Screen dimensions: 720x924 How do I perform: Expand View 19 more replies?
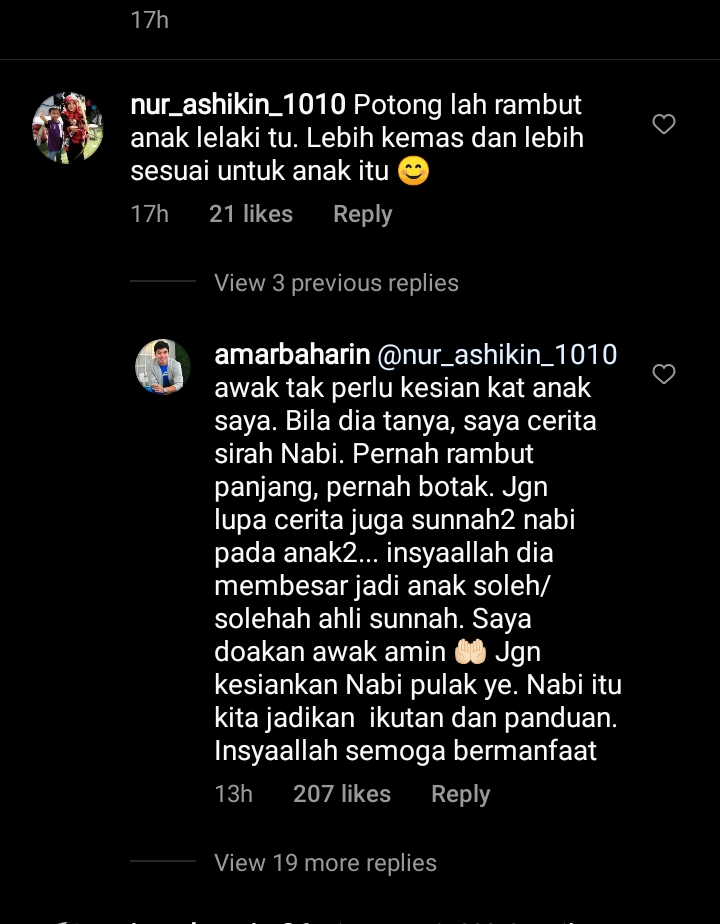point(325,863)
